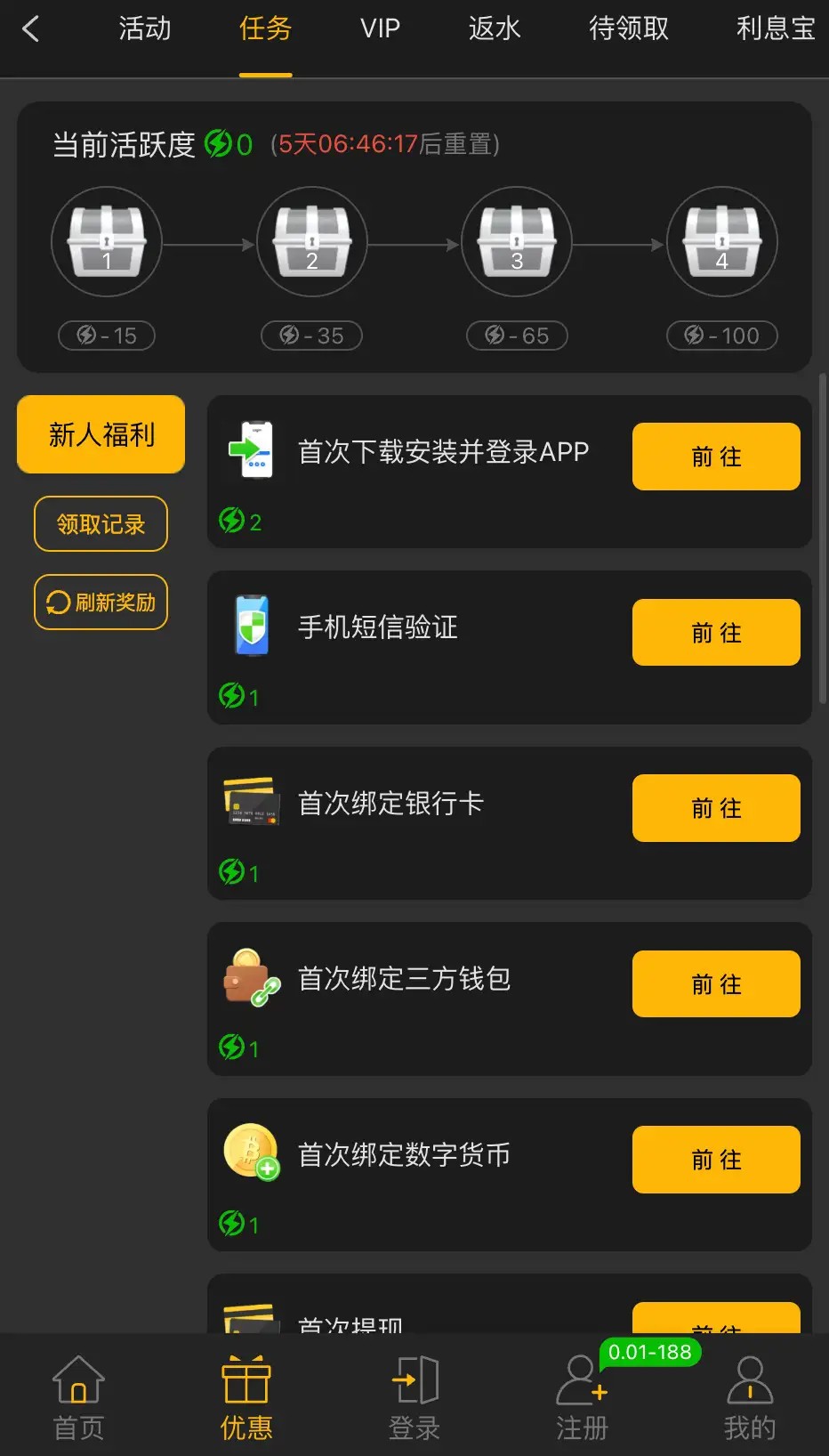Tap the 刷新奖励 refresh icon
The image size is (829, 1456).
tap(59, 603)
